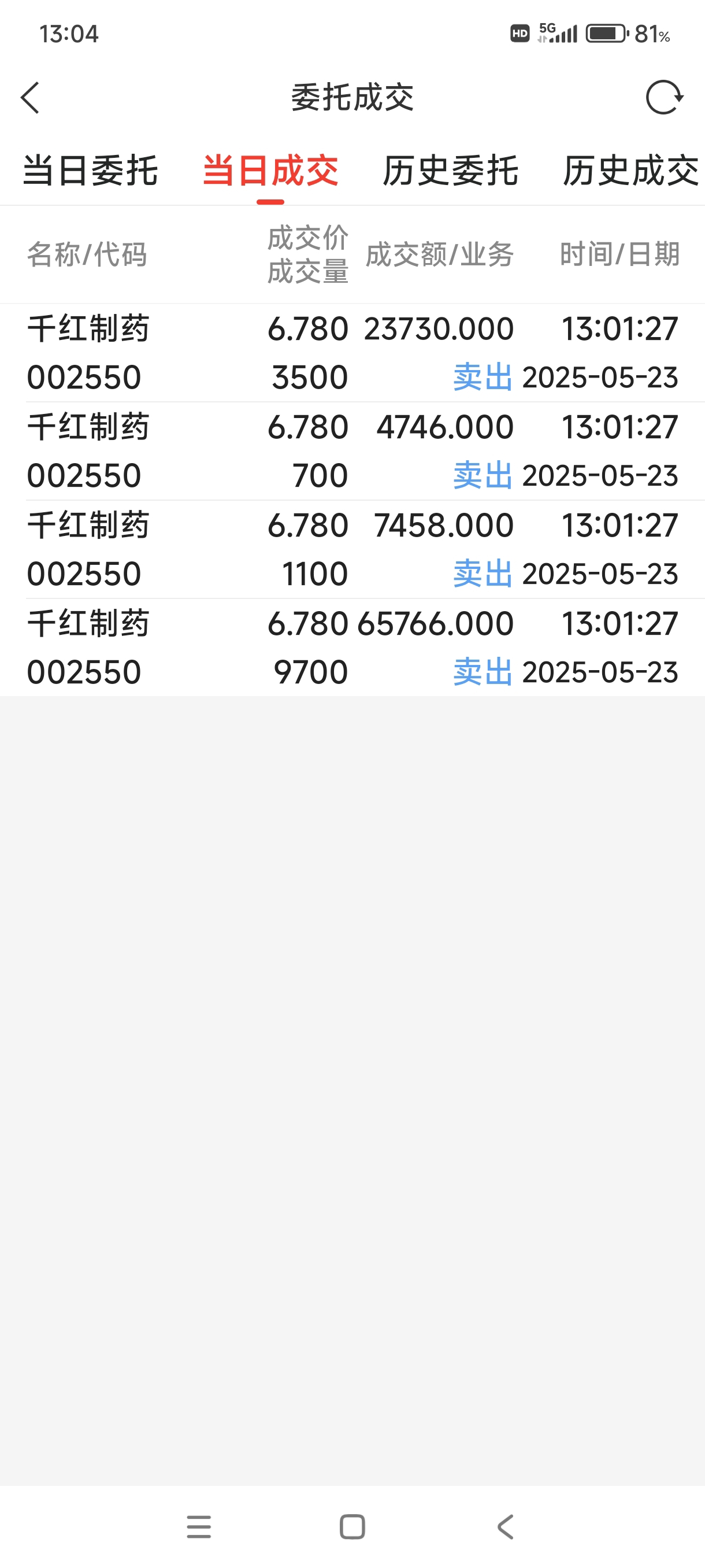View the 9700-share 千红制药 sell record
705x1568 pixels.
[x=353, y=648]
